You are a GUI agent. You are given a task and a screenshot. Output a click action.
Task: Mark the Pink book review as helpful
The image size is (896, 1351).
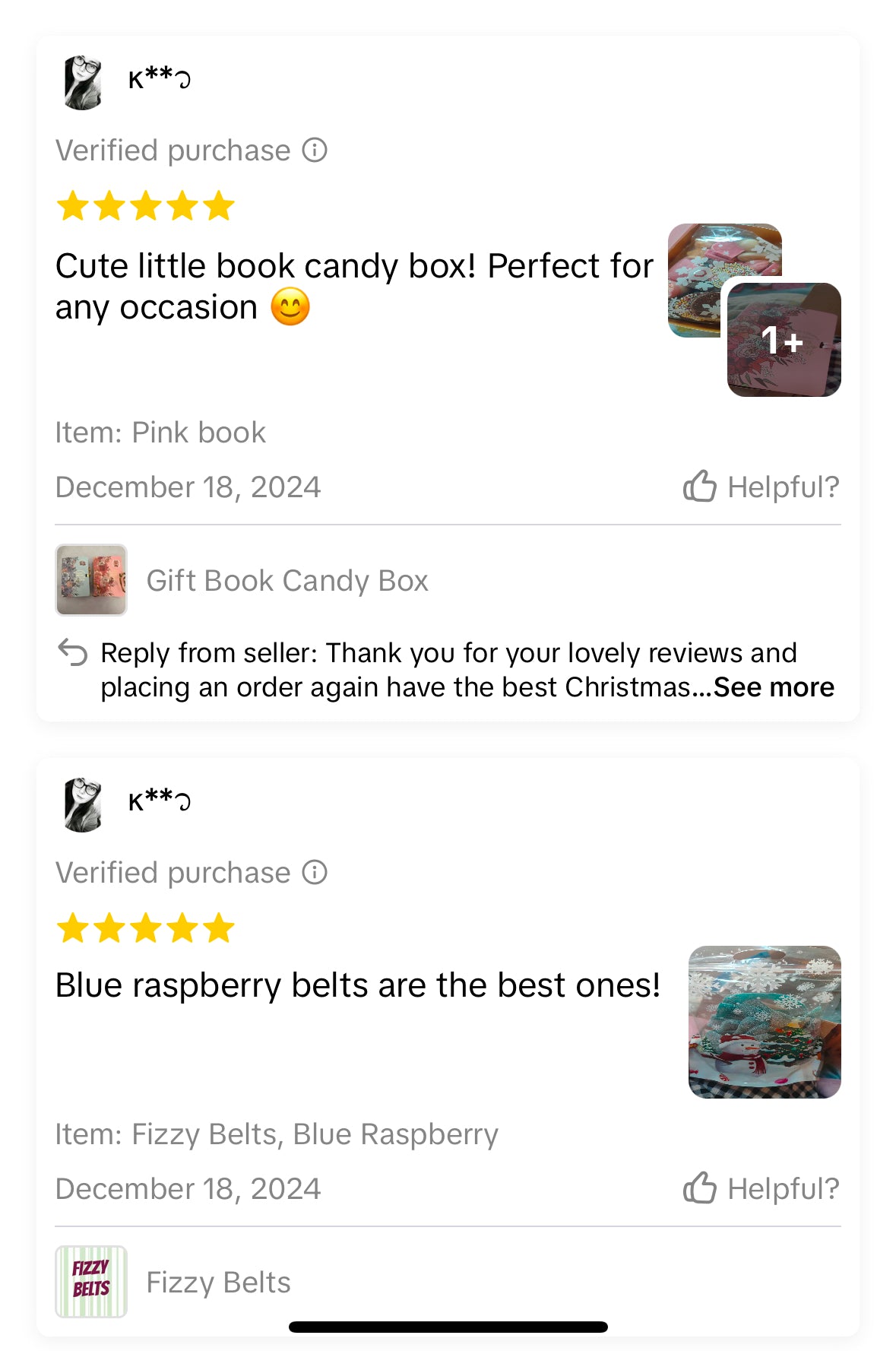761,487
